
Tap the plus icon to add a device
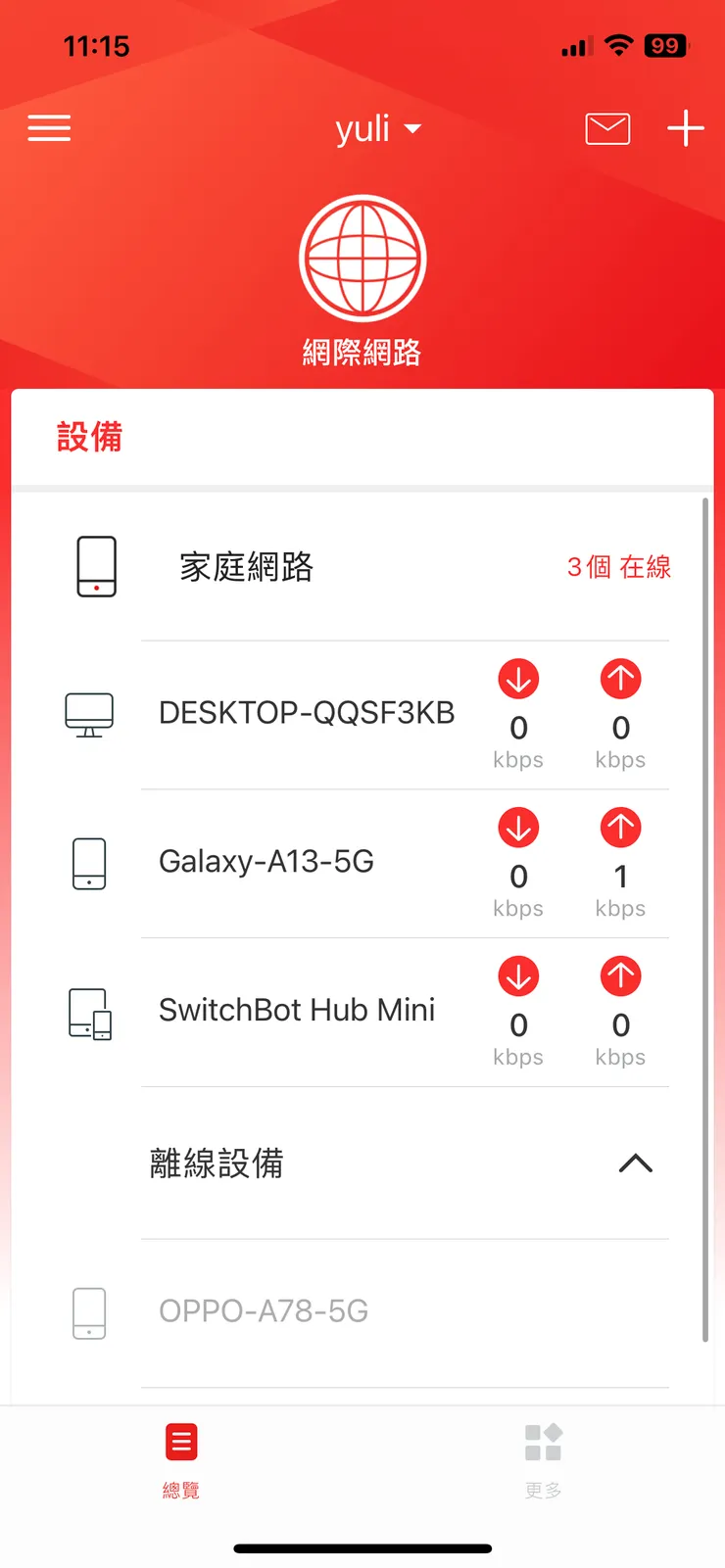pyautogui.click(x=685, y=128)
